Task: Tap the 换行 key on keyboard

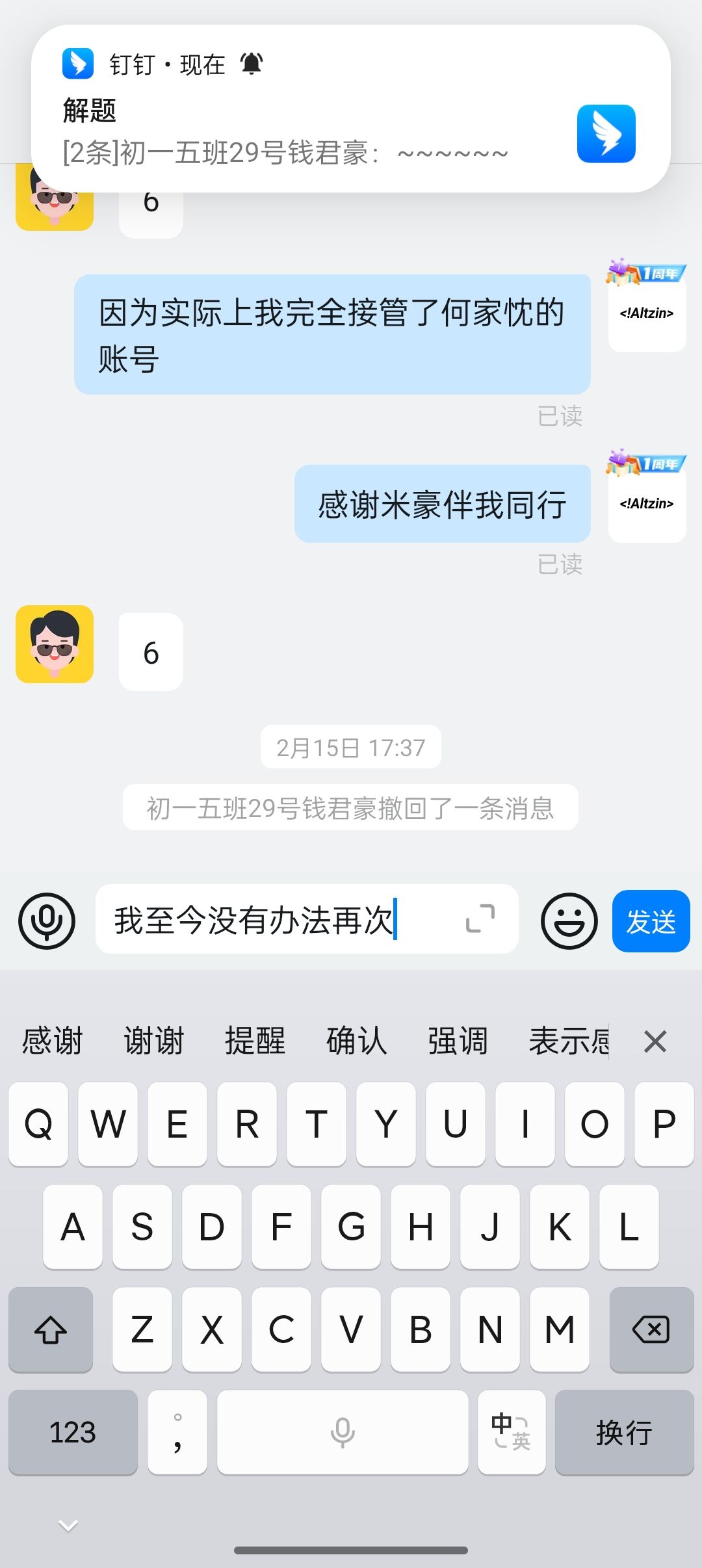Action: (x=624, y=1432)
